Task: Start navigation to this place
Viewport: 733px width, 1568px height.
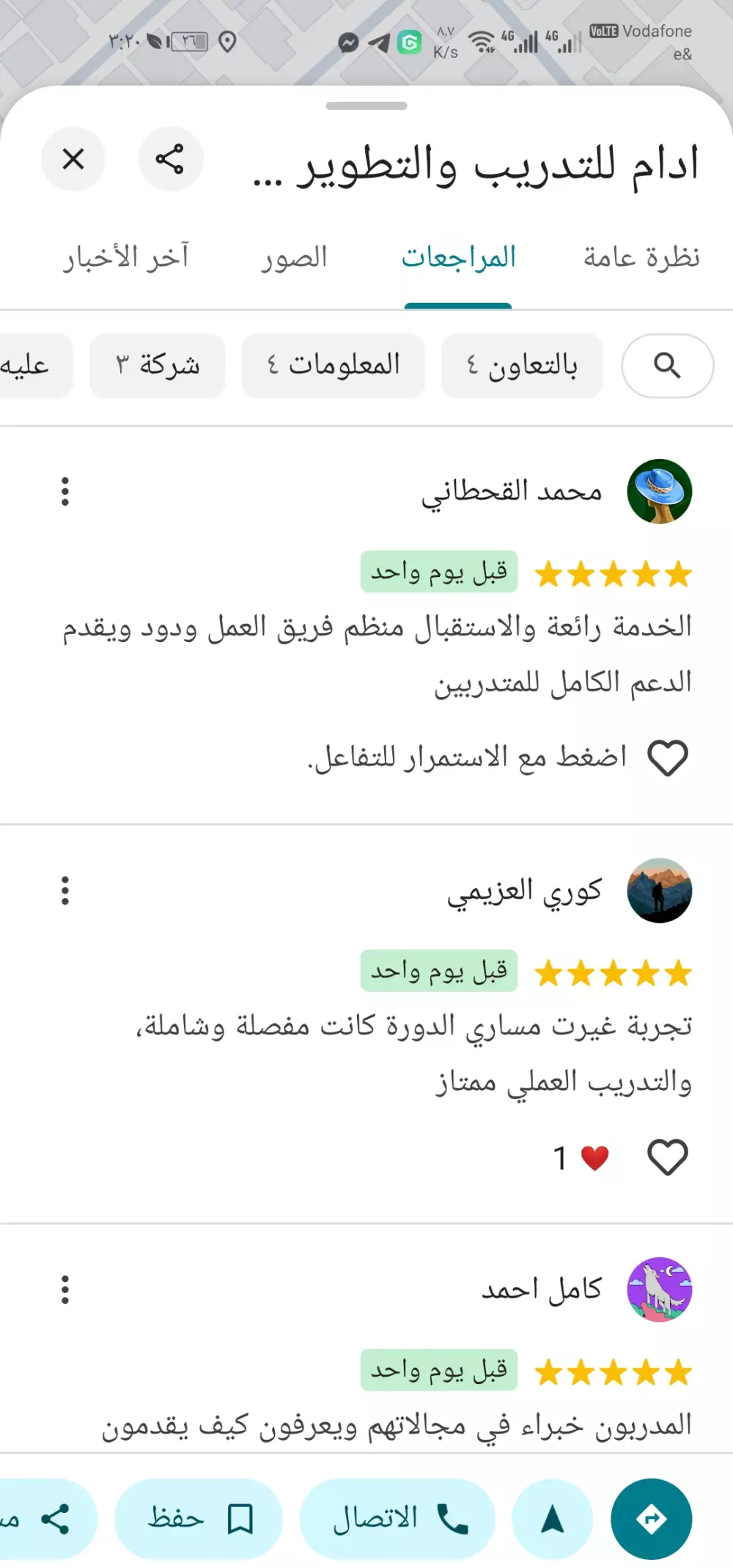Action: pos(552,1519)
